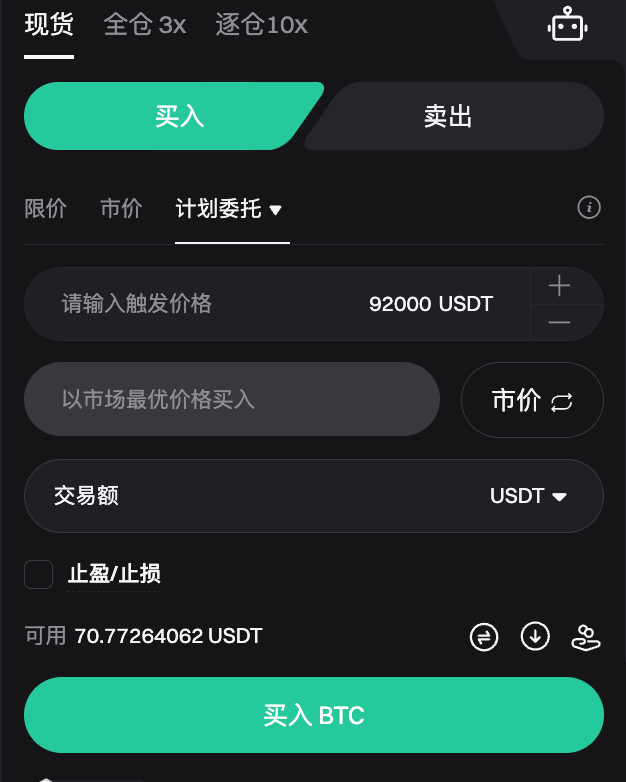Open the USDT unit dropdown

point(529,496)
